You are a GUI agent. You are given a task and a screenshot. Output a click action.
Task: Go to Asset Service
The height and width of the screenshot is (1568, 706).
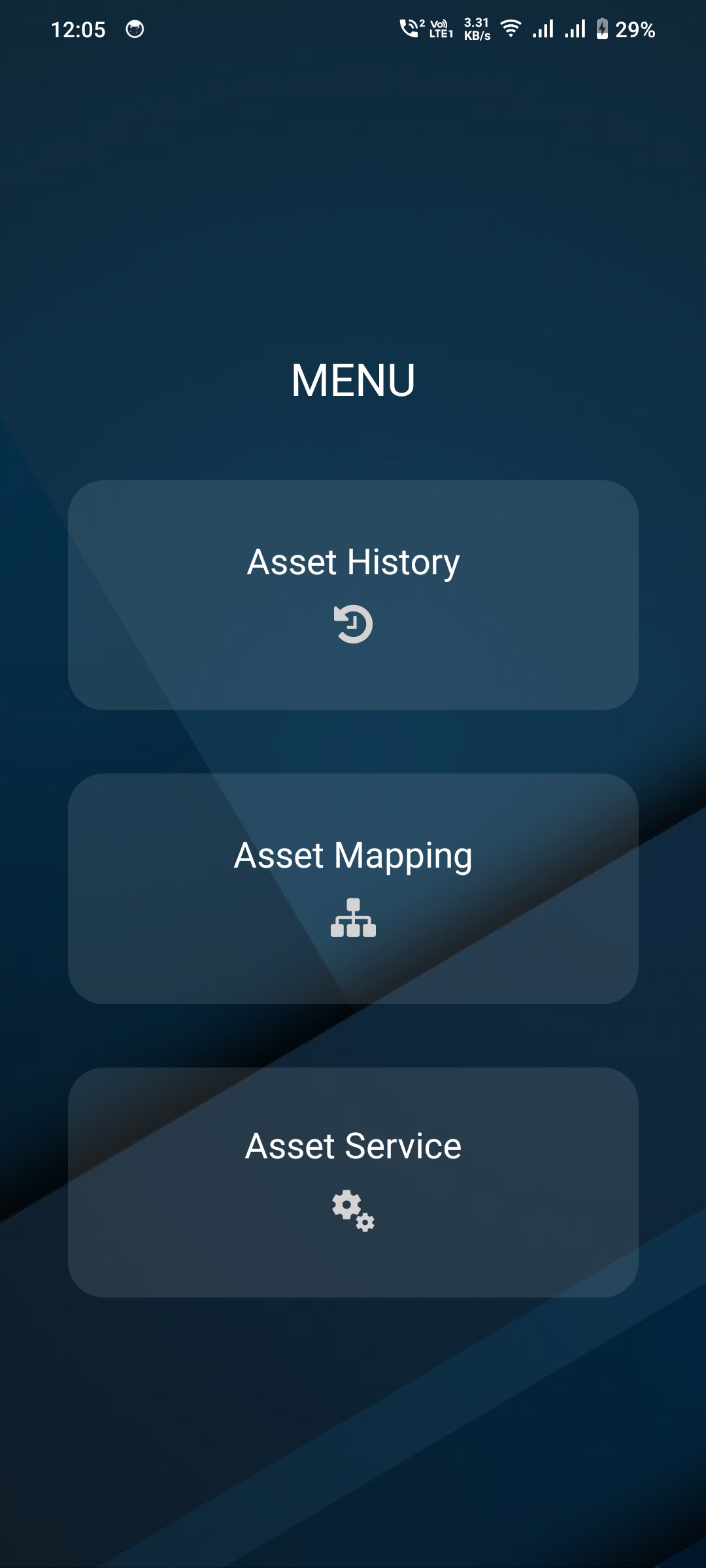[353, 1183]
